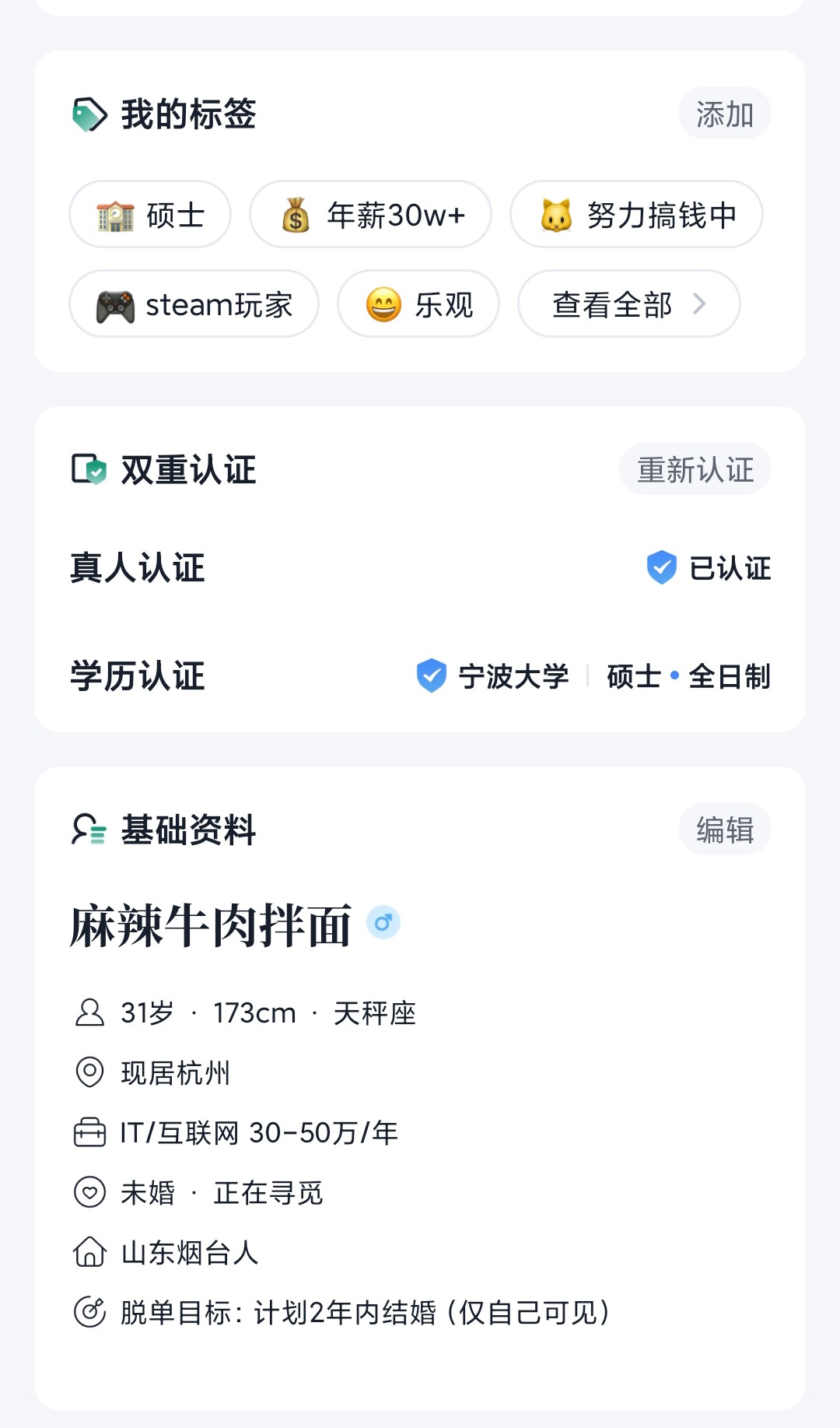
Task: Tap 添加 to add a new tag
Action: point(724,114)
